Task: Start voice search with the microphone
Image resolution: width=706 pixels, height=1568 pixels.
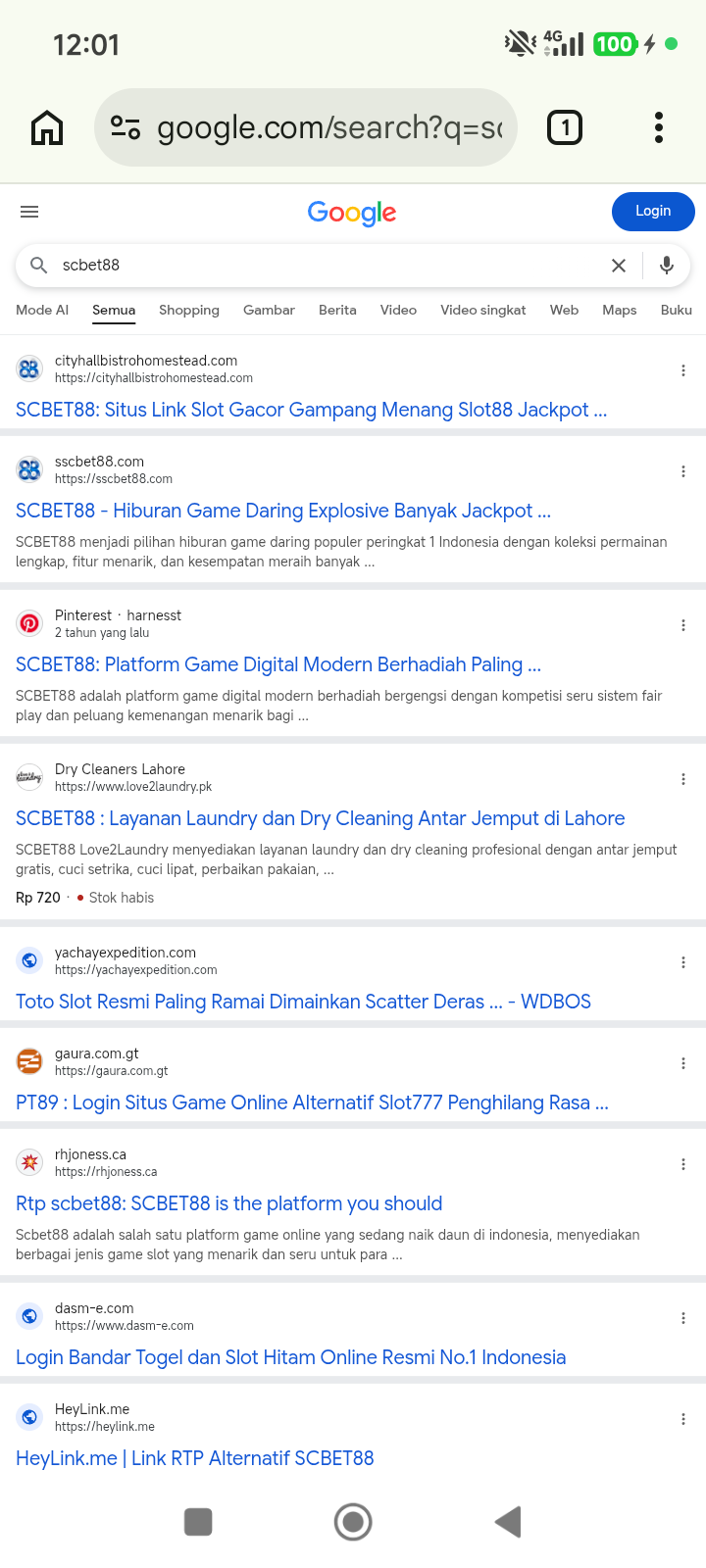Action: click(667, 266)
